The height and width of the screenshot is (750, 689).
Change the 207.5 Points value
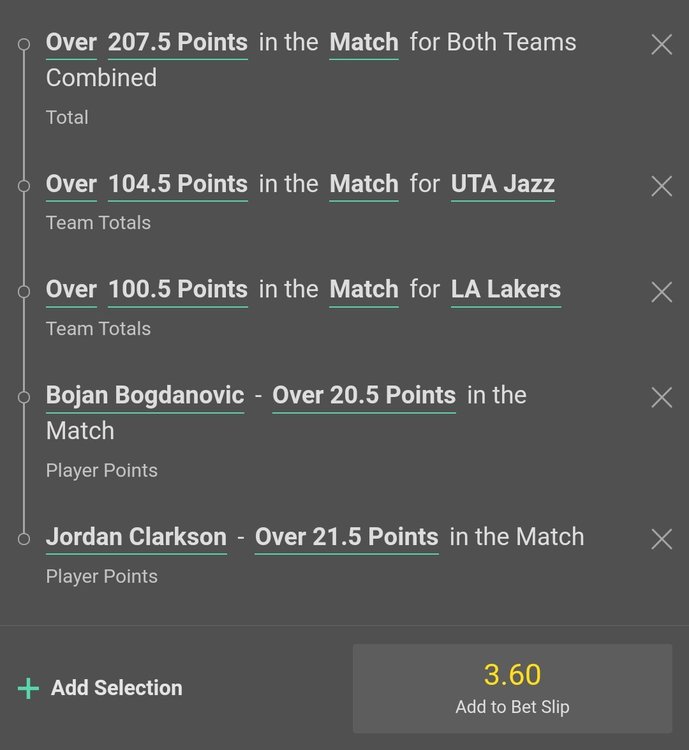177,43
